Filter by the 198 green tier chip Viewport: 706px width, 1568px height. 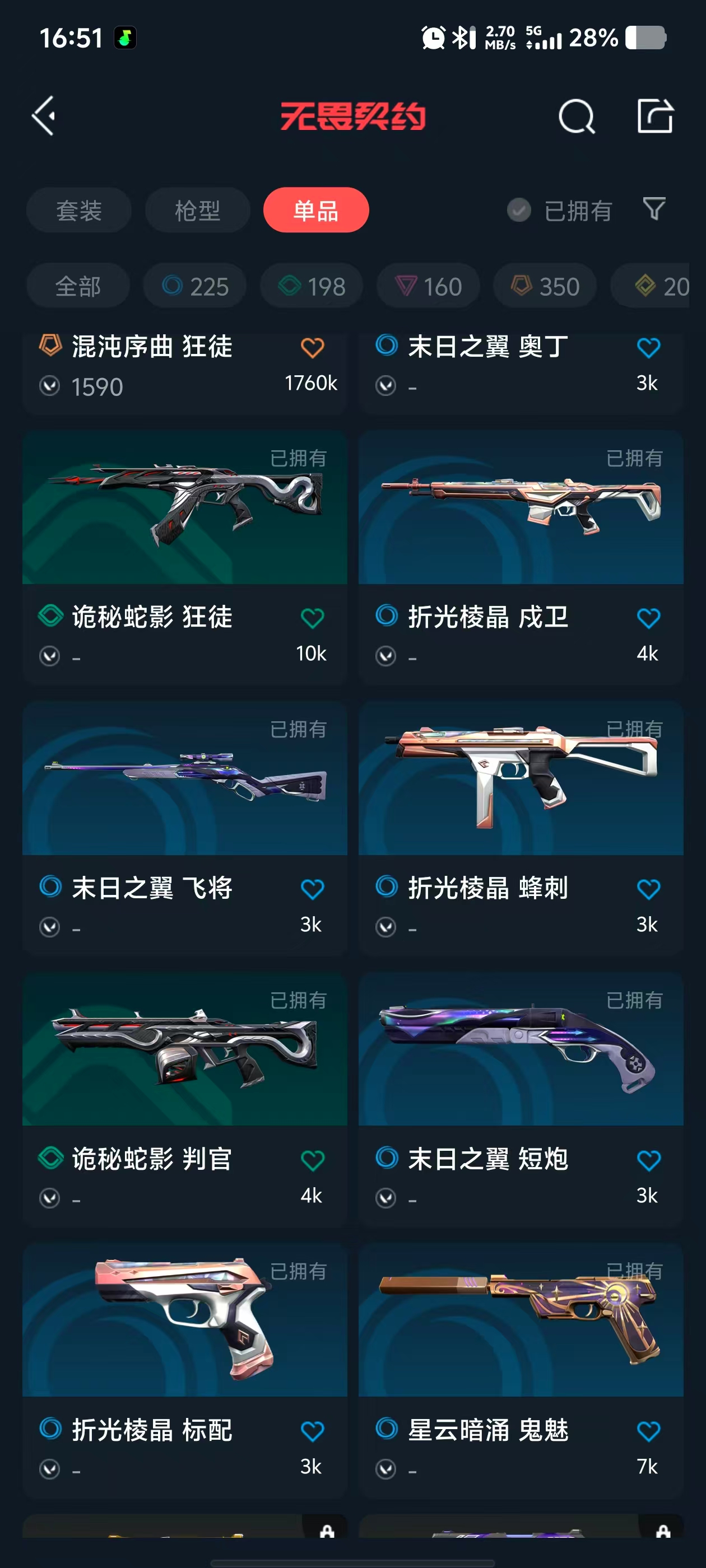click(312, 286)
